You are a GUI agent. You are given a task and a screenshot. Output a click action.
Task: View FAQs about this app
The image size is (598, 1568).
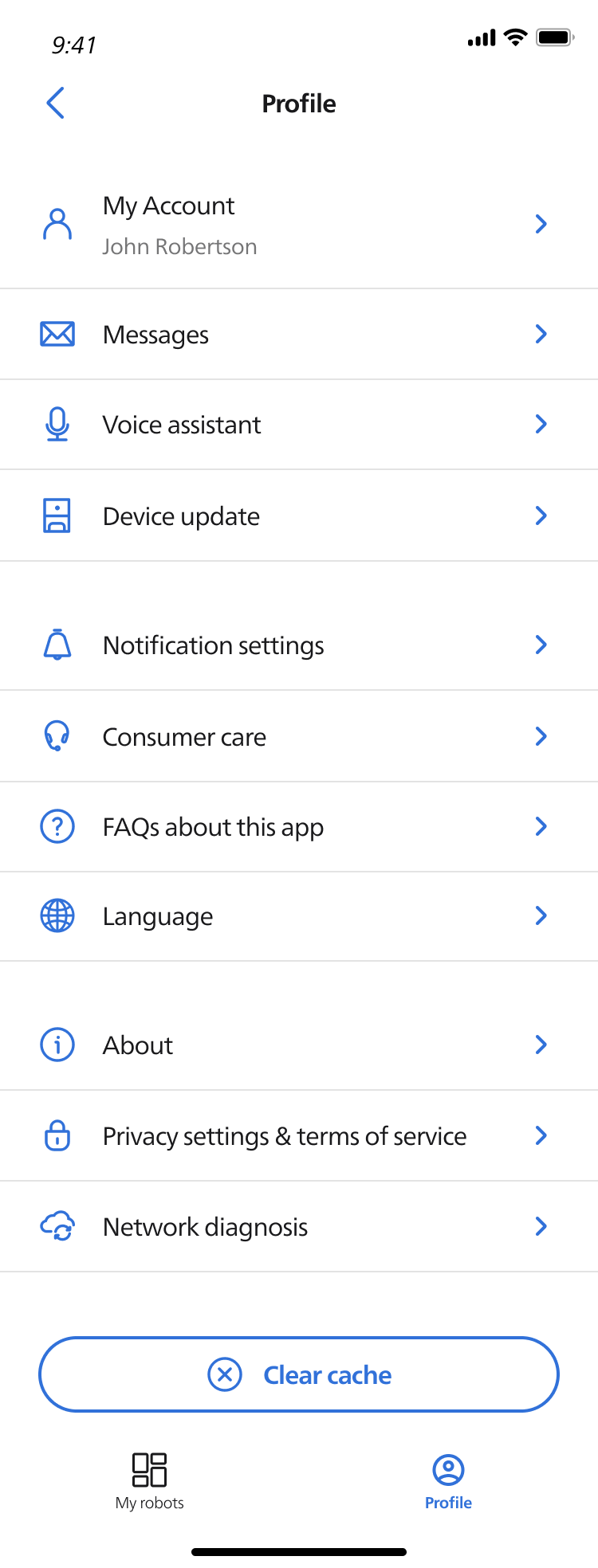tap(298, 827)
